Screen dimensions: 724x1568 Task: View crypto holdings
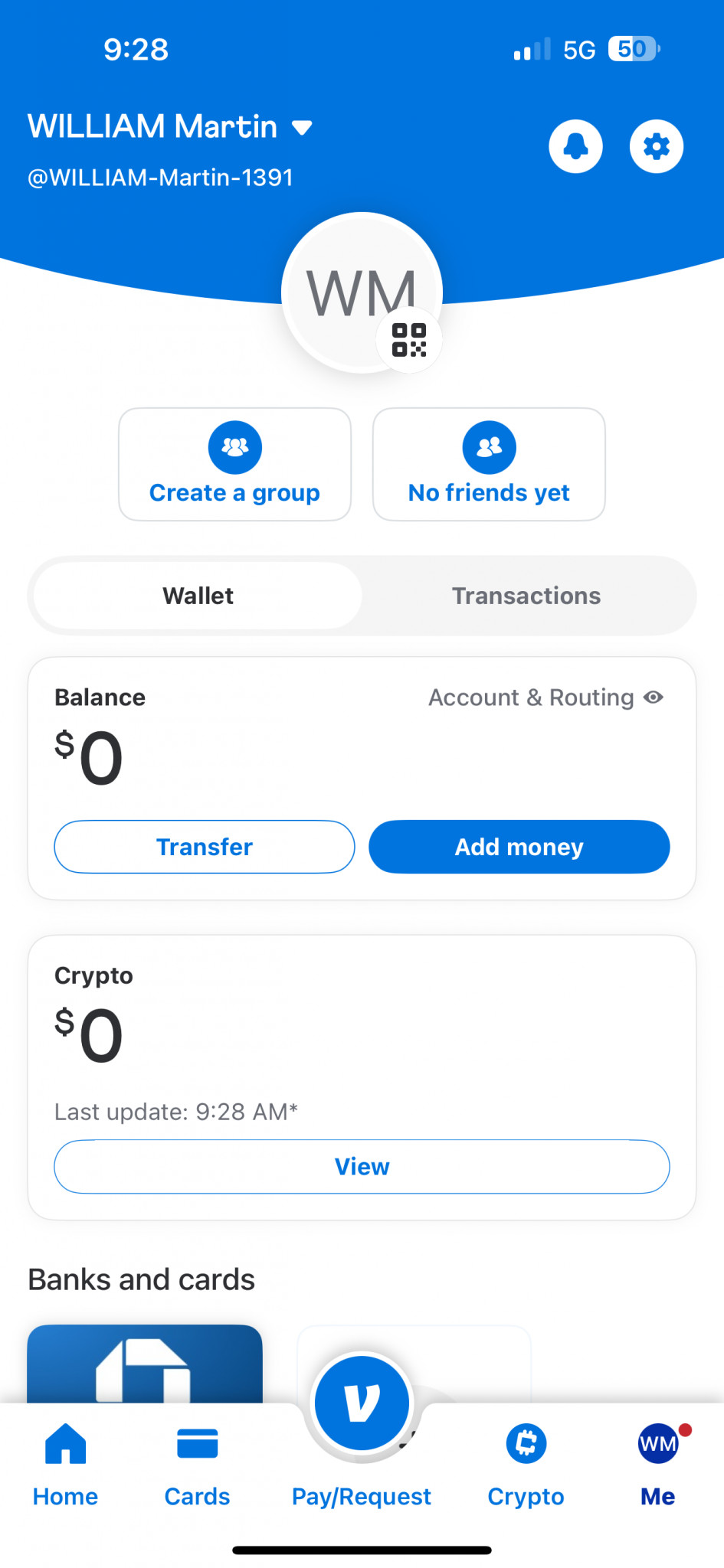click(x=362, y=1167)
